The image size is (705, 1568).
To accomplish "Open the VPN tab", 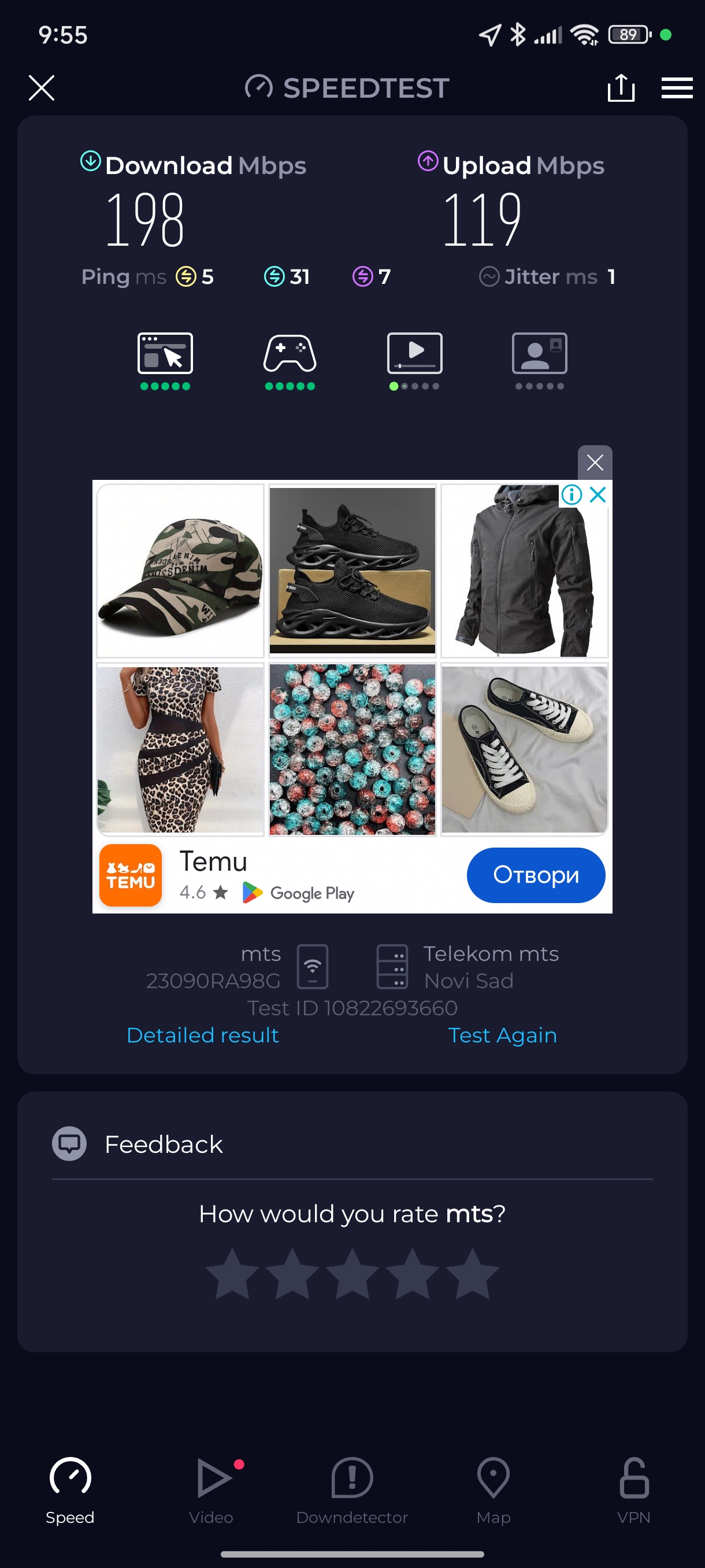I will click(x=633, y=1489).
